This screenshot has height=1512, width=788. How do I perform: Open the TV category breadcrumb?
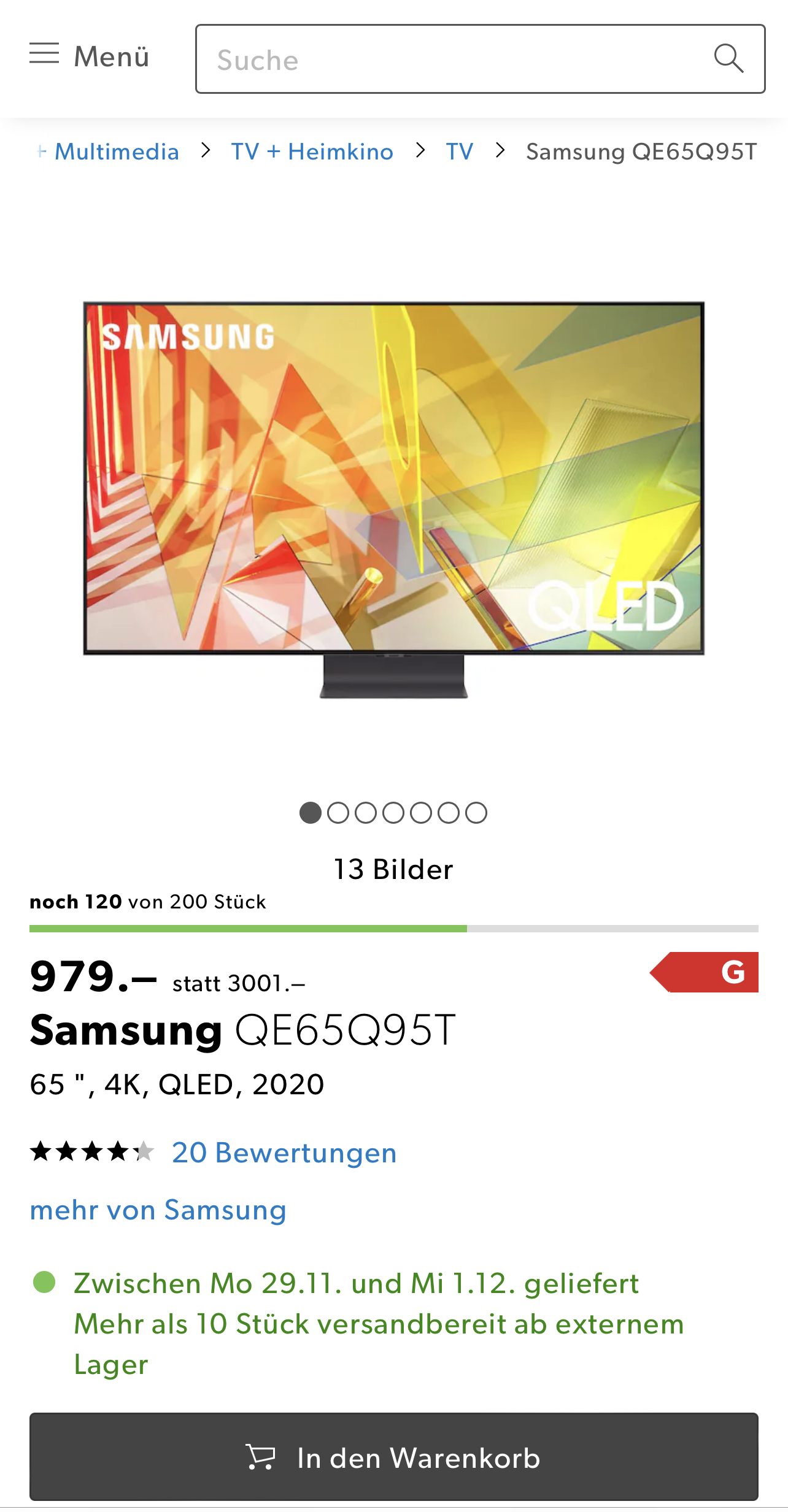coord(459,152)
